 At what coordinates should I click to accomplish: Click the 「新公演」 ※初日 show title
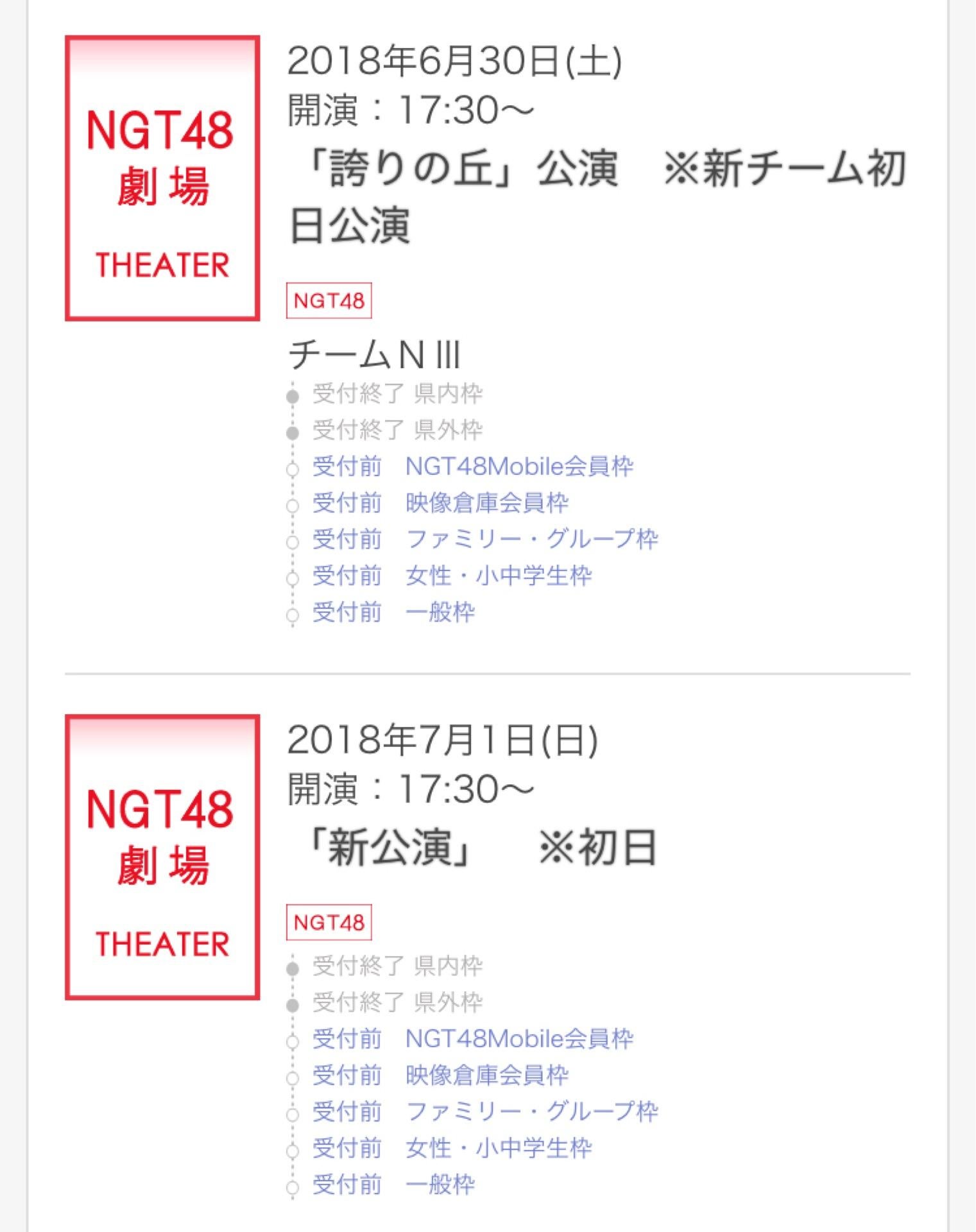[x=475, y=845]
